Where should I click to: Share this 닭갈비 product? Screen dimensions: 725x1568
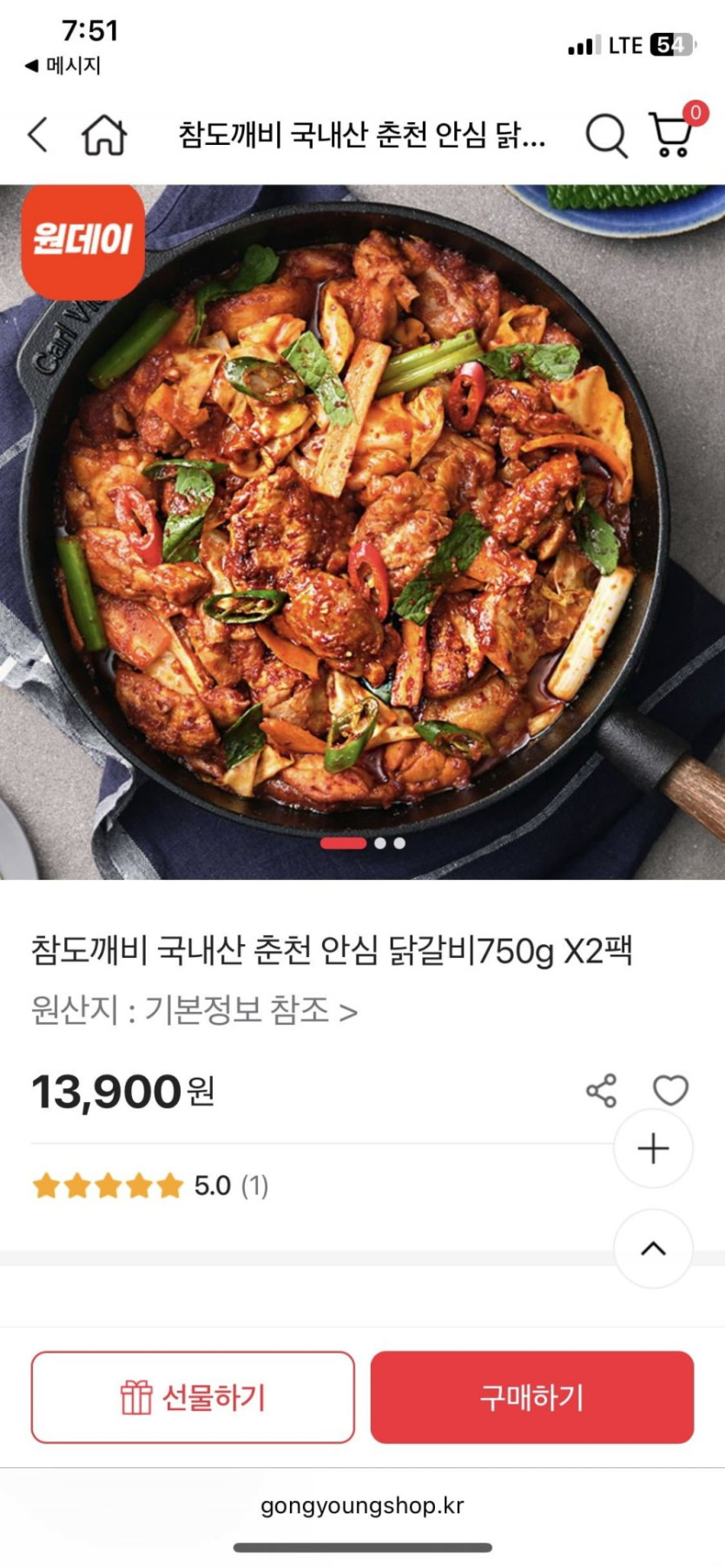[x=601, y=1090]
